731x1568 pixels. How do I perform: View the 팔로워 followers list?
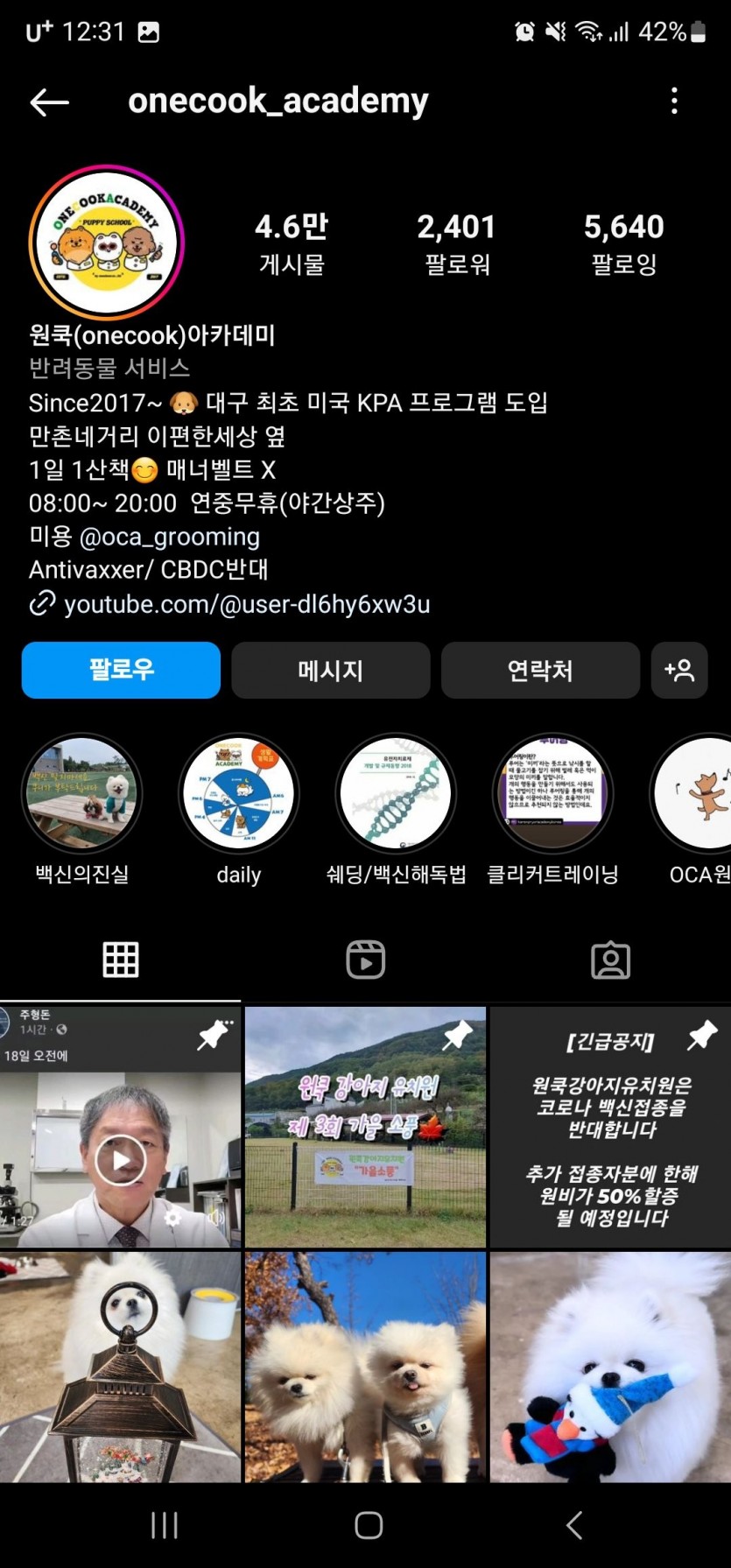pyautogui.click(x=456, y=243)
